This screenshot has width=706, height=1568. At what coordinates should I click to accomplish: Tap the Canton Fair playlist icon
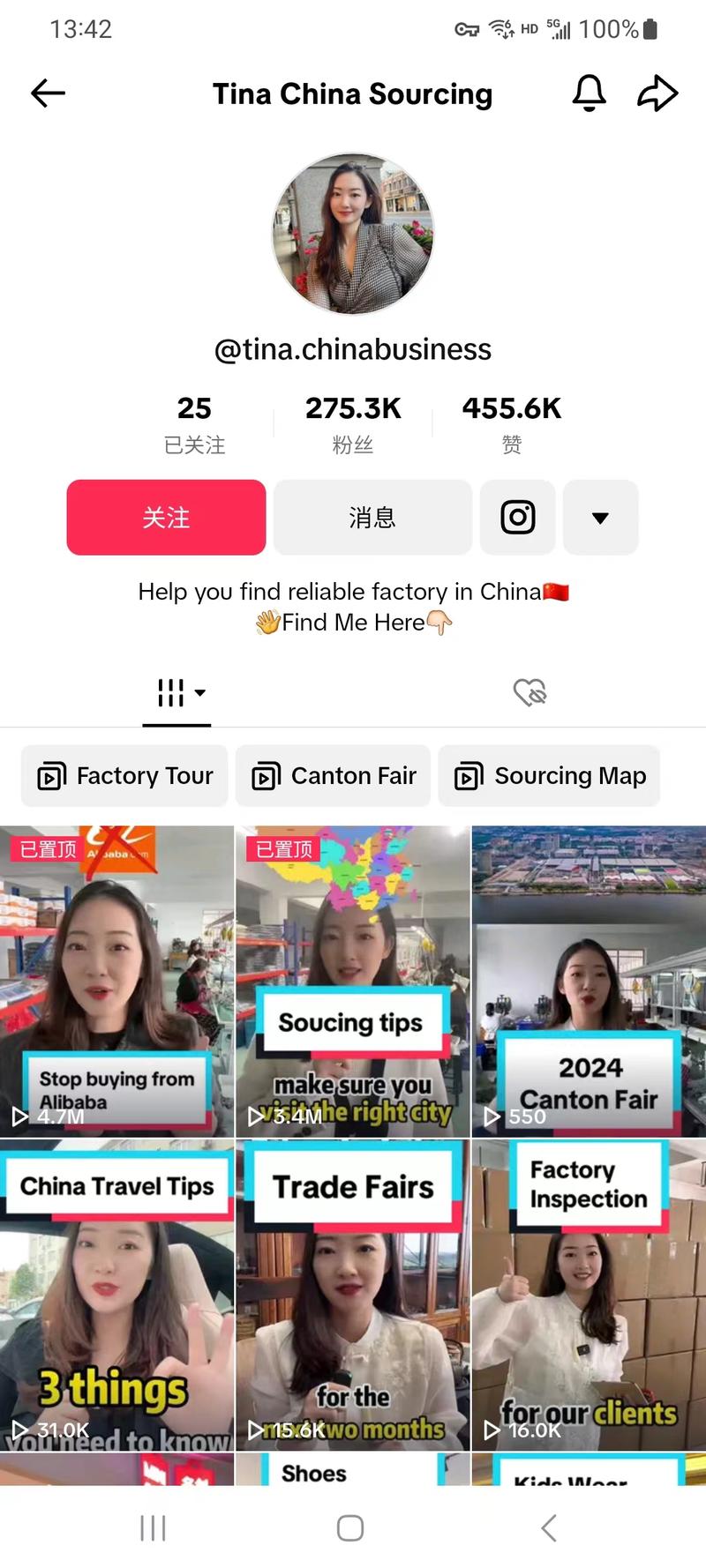pos(267,775)
